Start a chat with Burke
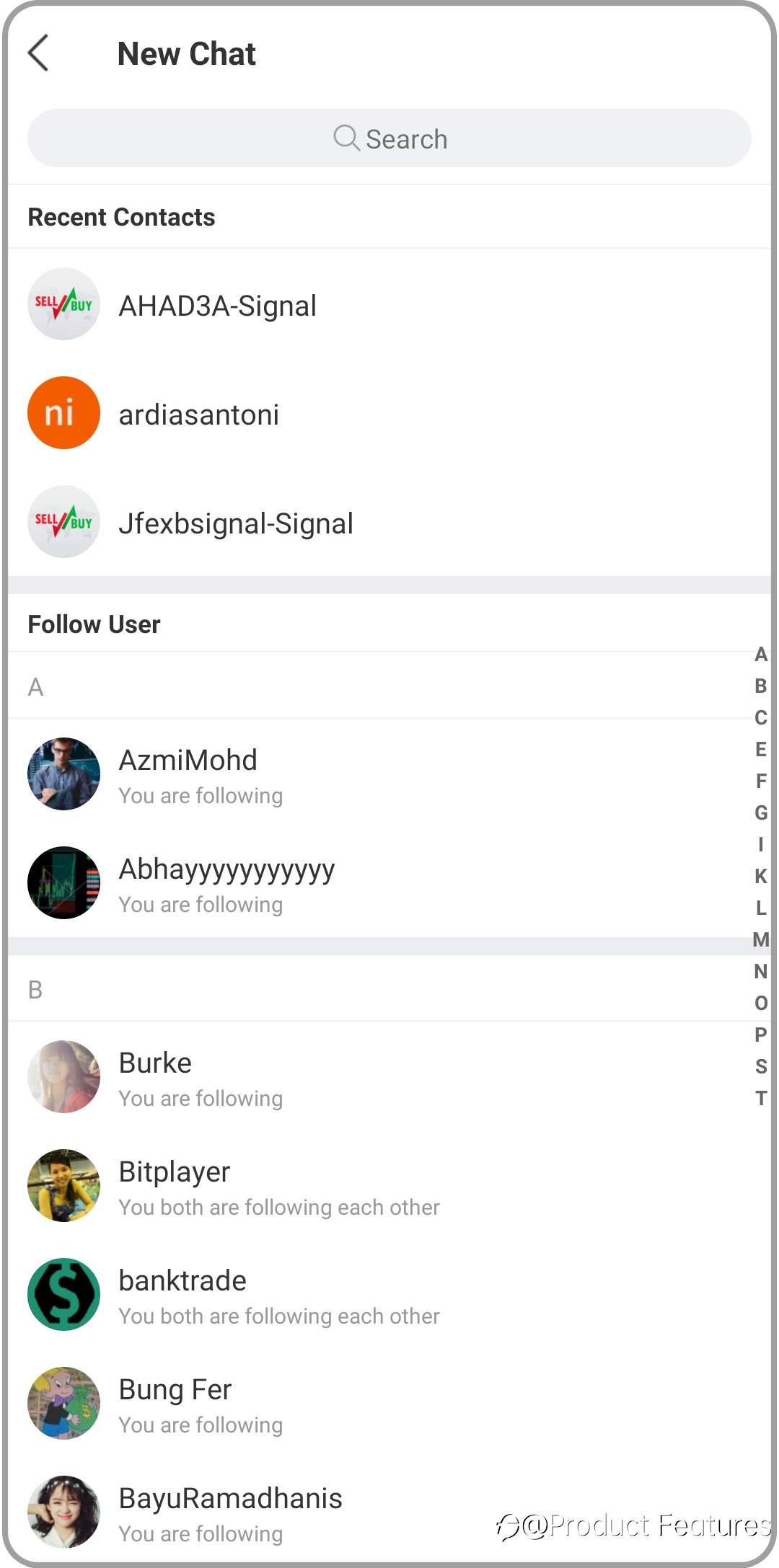 [389, 1078]
